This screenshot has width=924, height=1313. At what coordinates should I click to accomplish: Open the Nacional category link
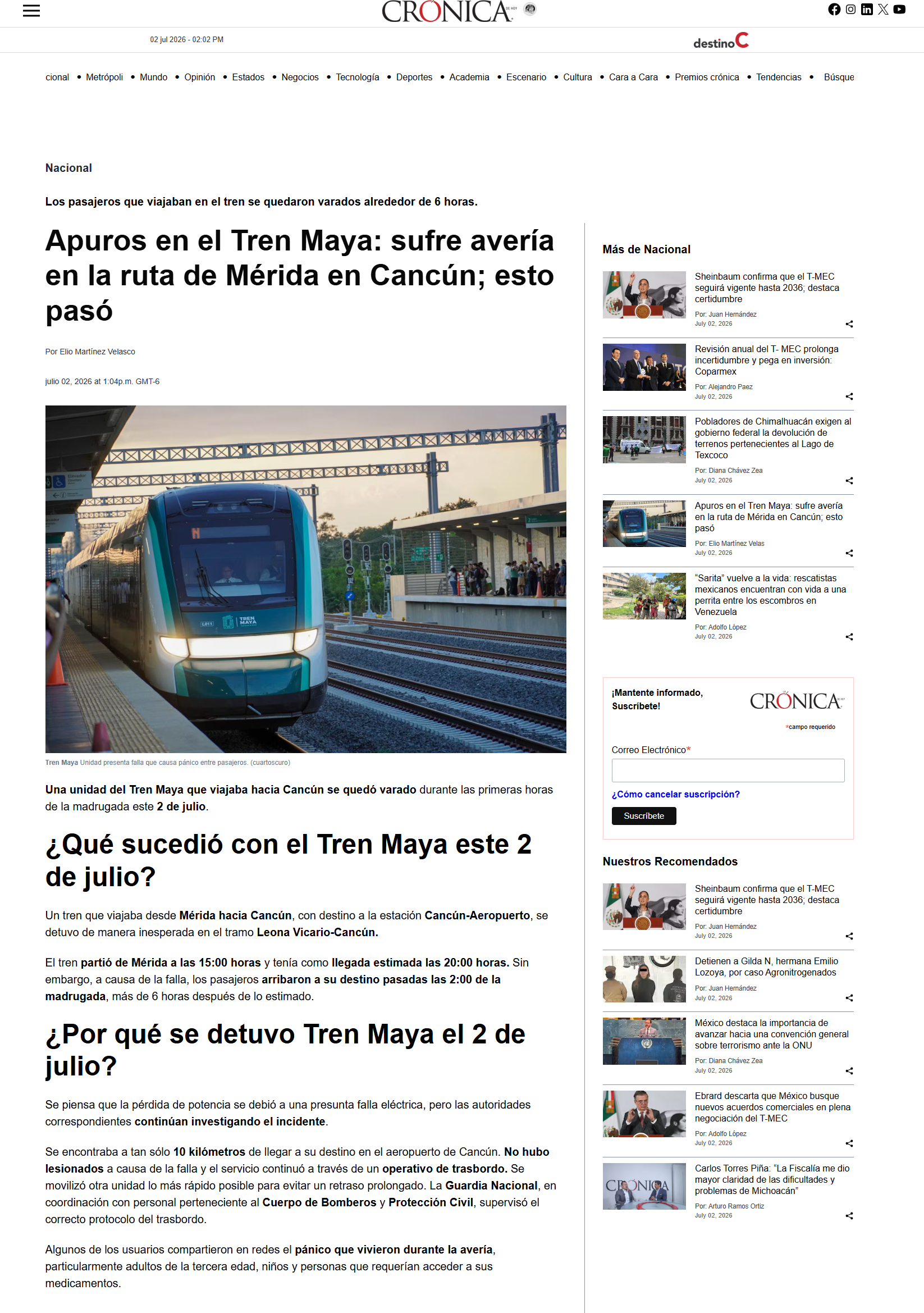pyautogui.click(x=68, y=167)
